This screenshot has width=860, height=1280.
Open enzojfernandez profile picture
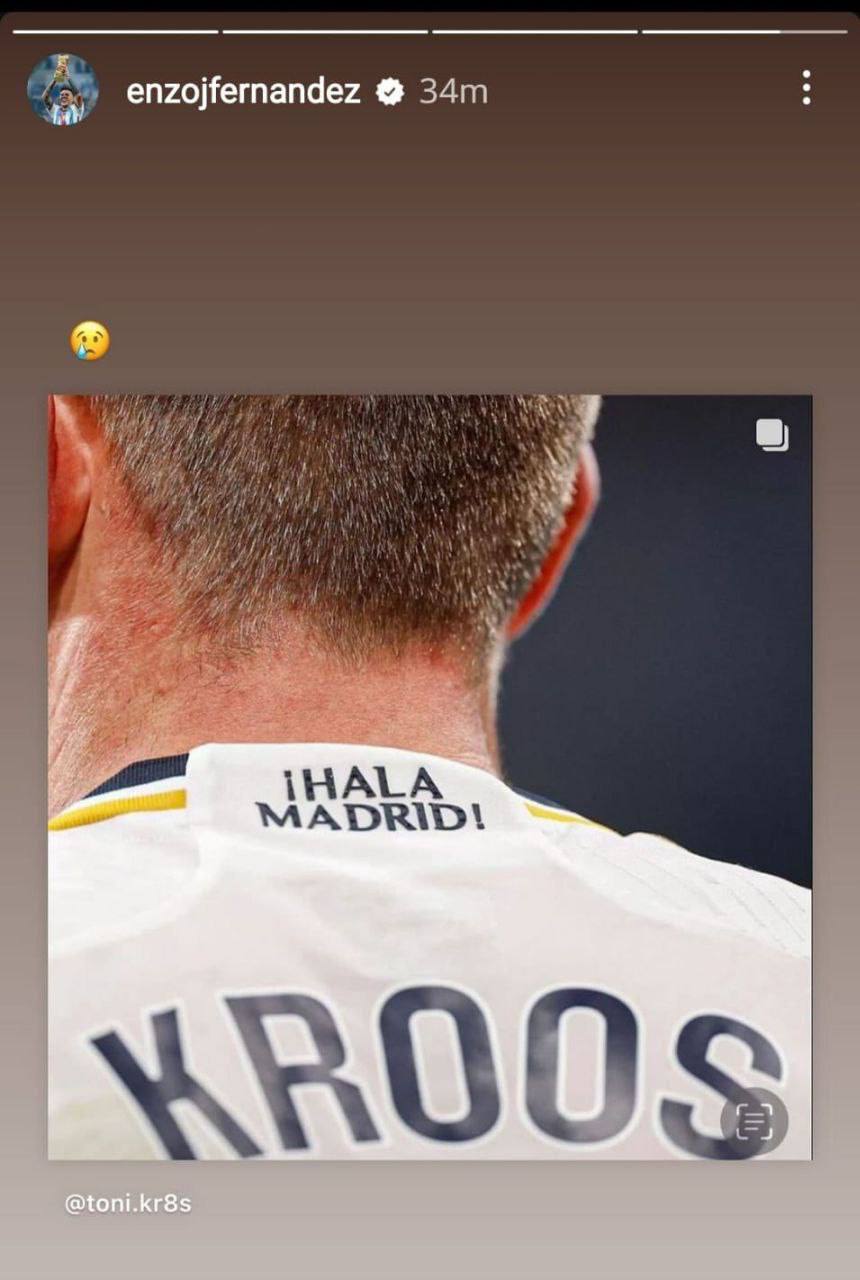pos(62,90)
